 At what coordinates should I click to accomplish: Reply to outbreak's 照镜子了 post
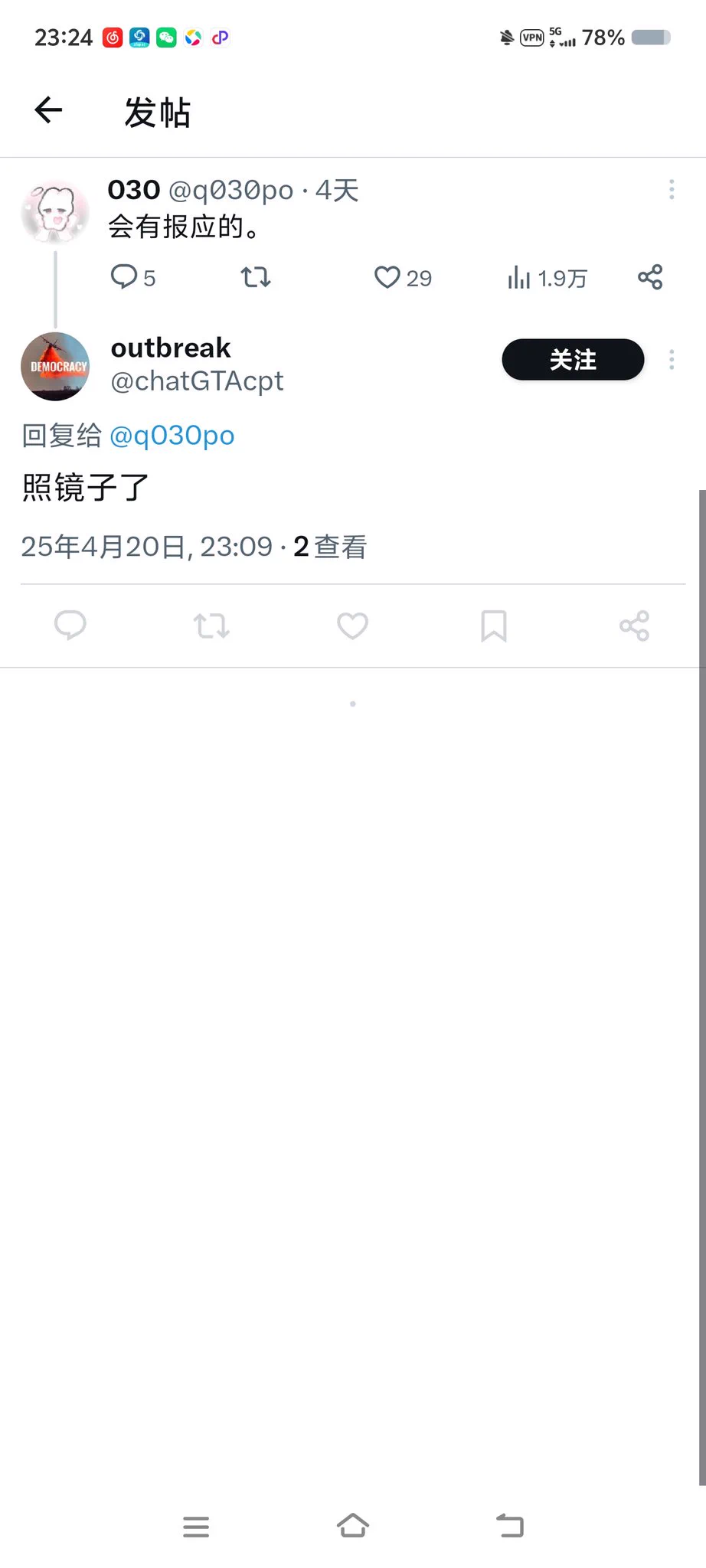pyautogui.click(x=70, y=626)
